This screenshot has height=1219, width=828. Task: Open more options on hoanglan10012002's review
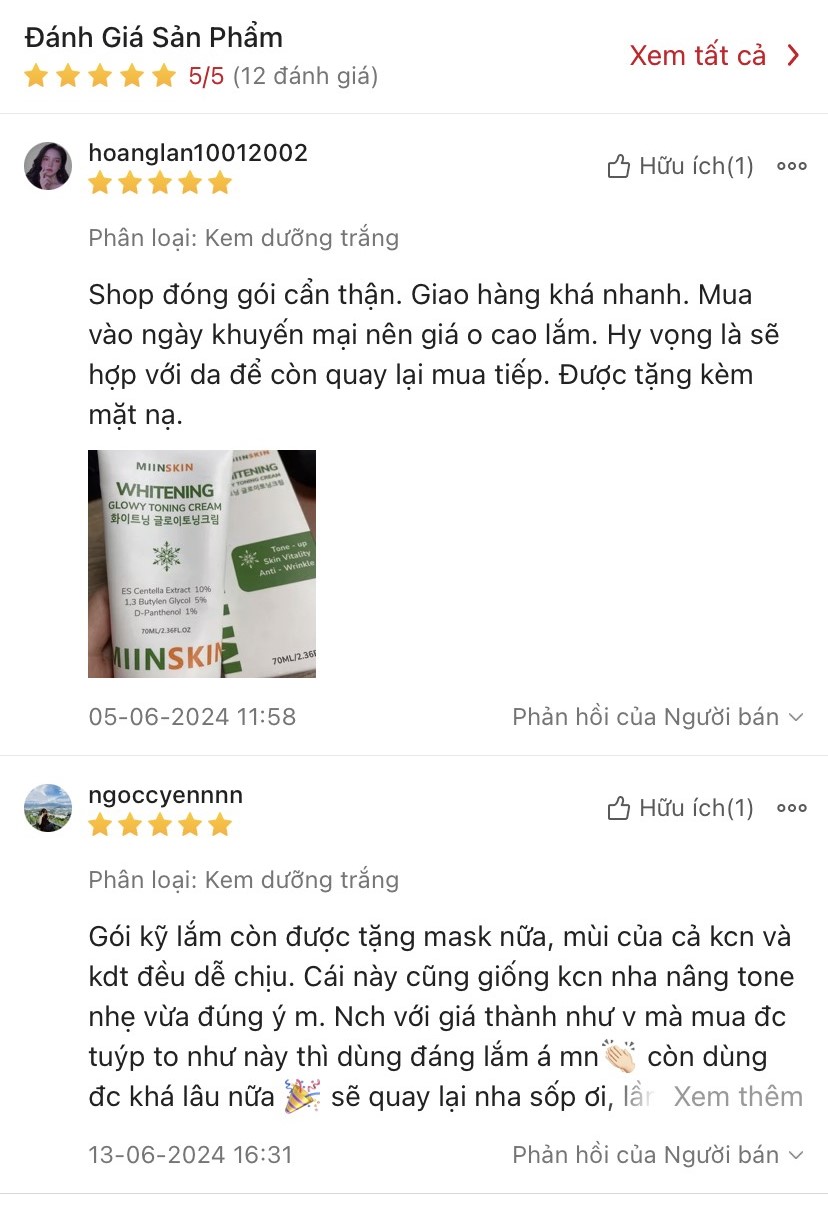click(792, 167)
